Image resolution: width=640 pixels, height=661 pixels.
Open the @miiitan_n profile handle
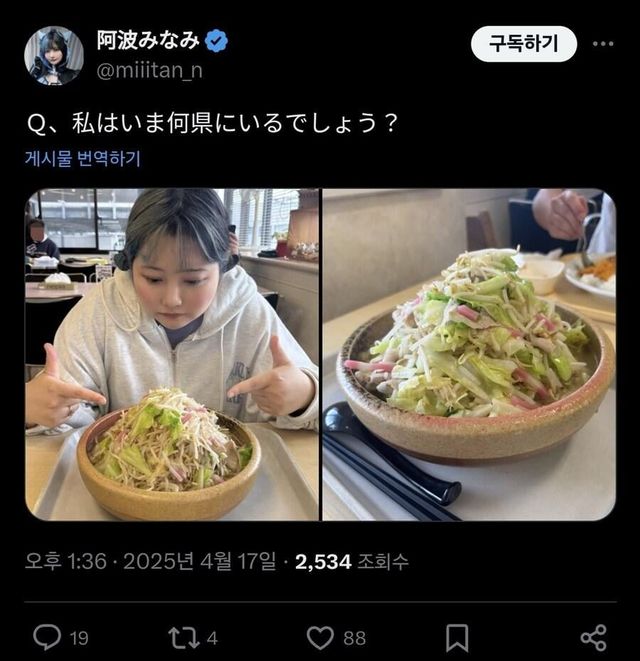[149, 70]
